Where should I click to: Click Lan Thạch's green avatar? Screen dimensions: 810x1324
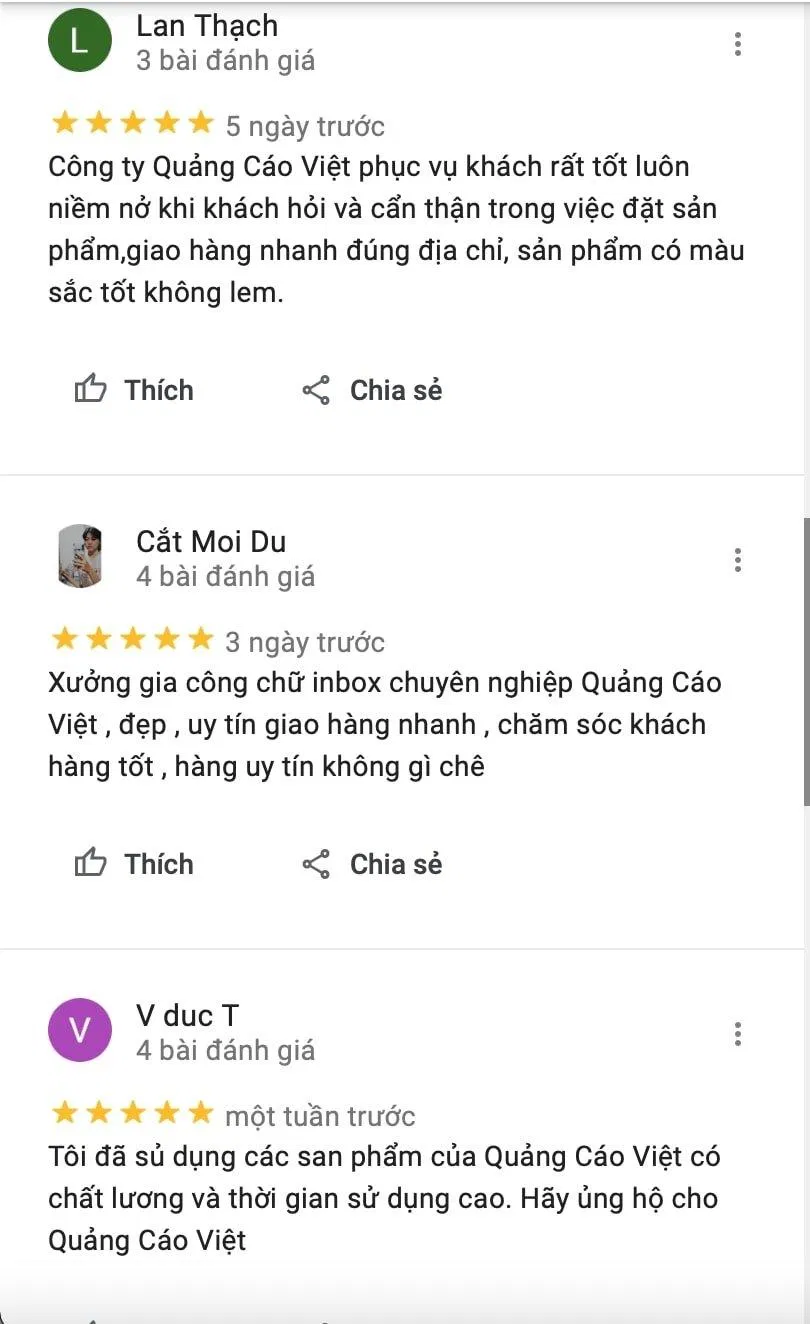pyautogui.click(x=80, y=40)
